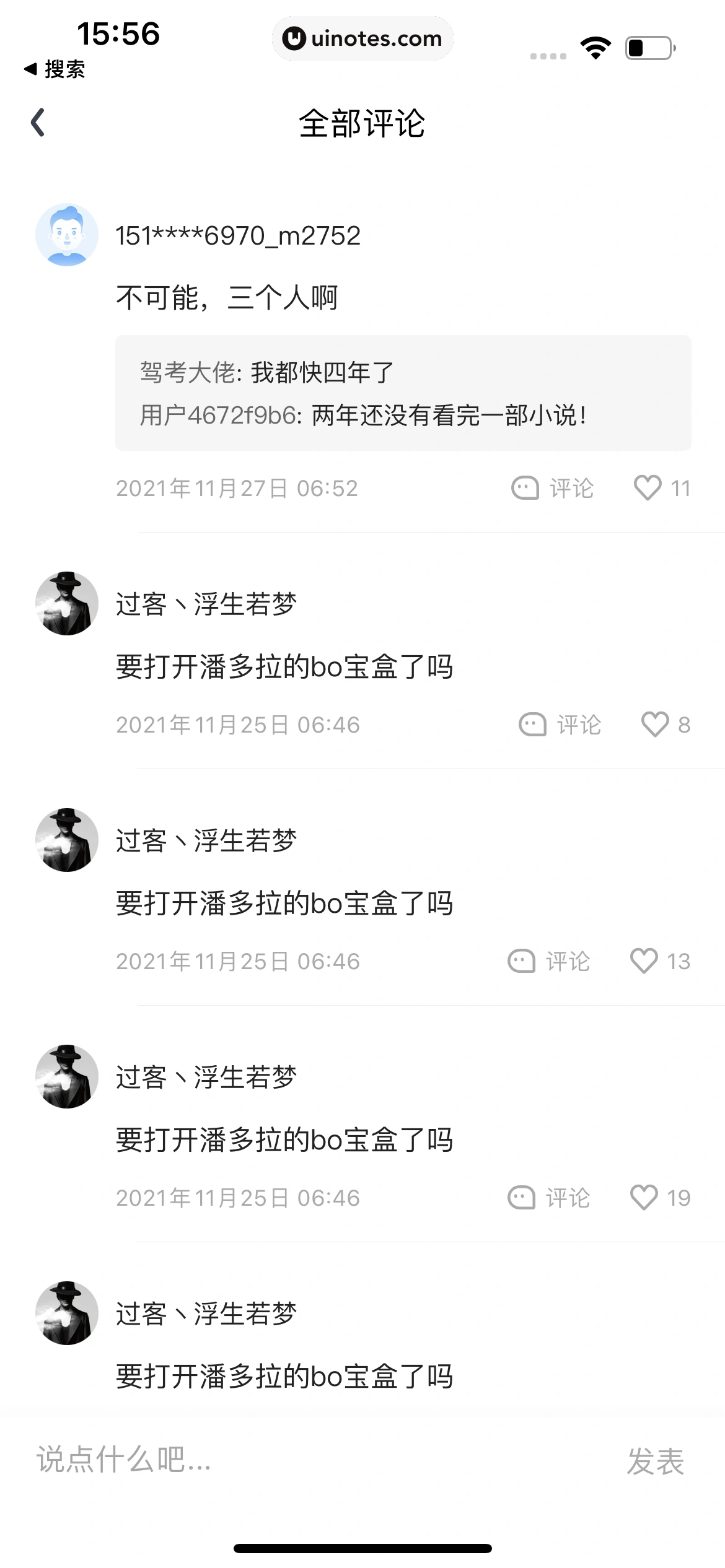Go back using the left chevron arrow
Image resolution: width=725 pixels, height=1568 pixels.
point(38,123)
